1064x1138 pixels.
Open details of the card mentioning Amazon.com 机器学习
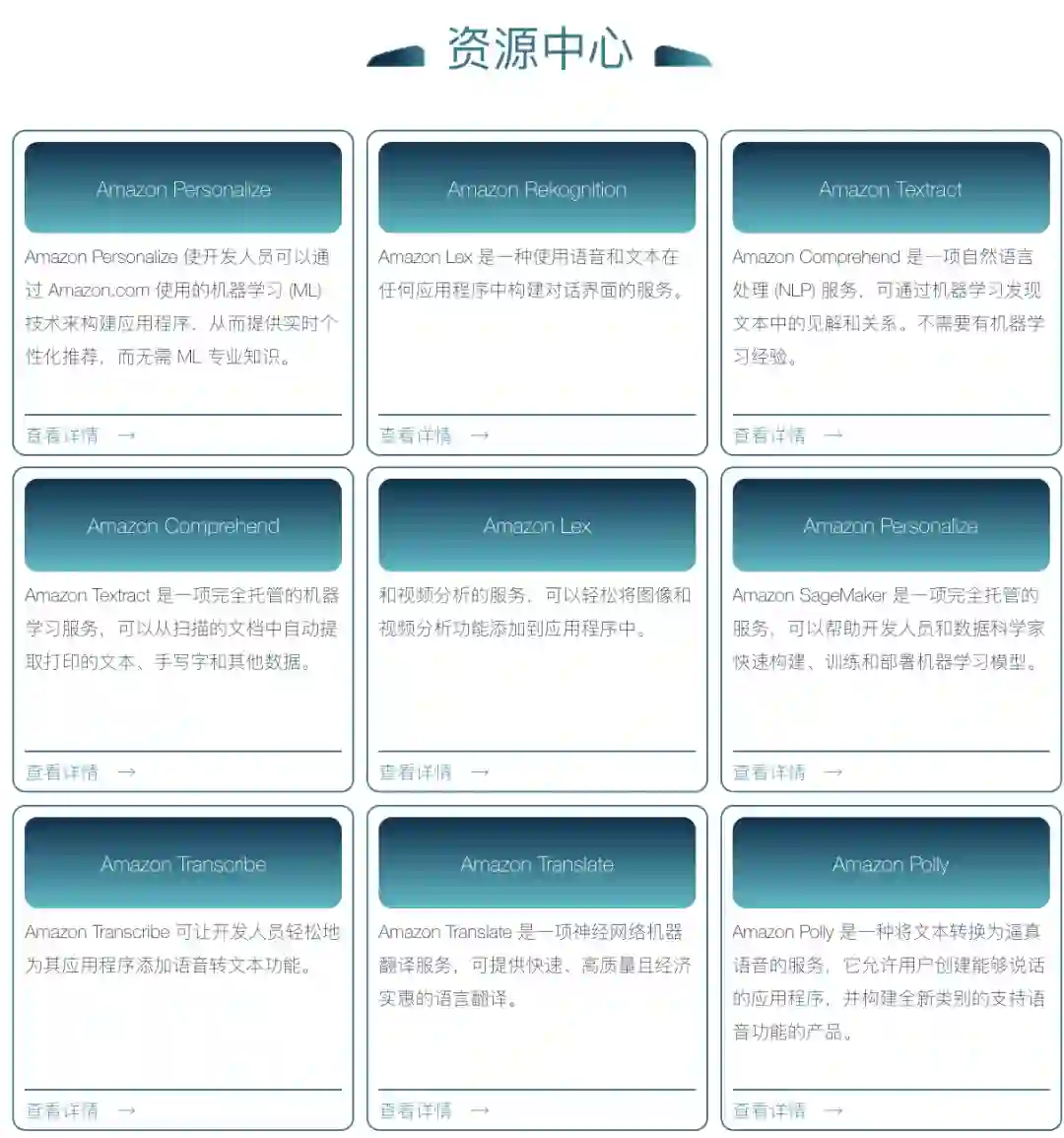tap(80, 435)
